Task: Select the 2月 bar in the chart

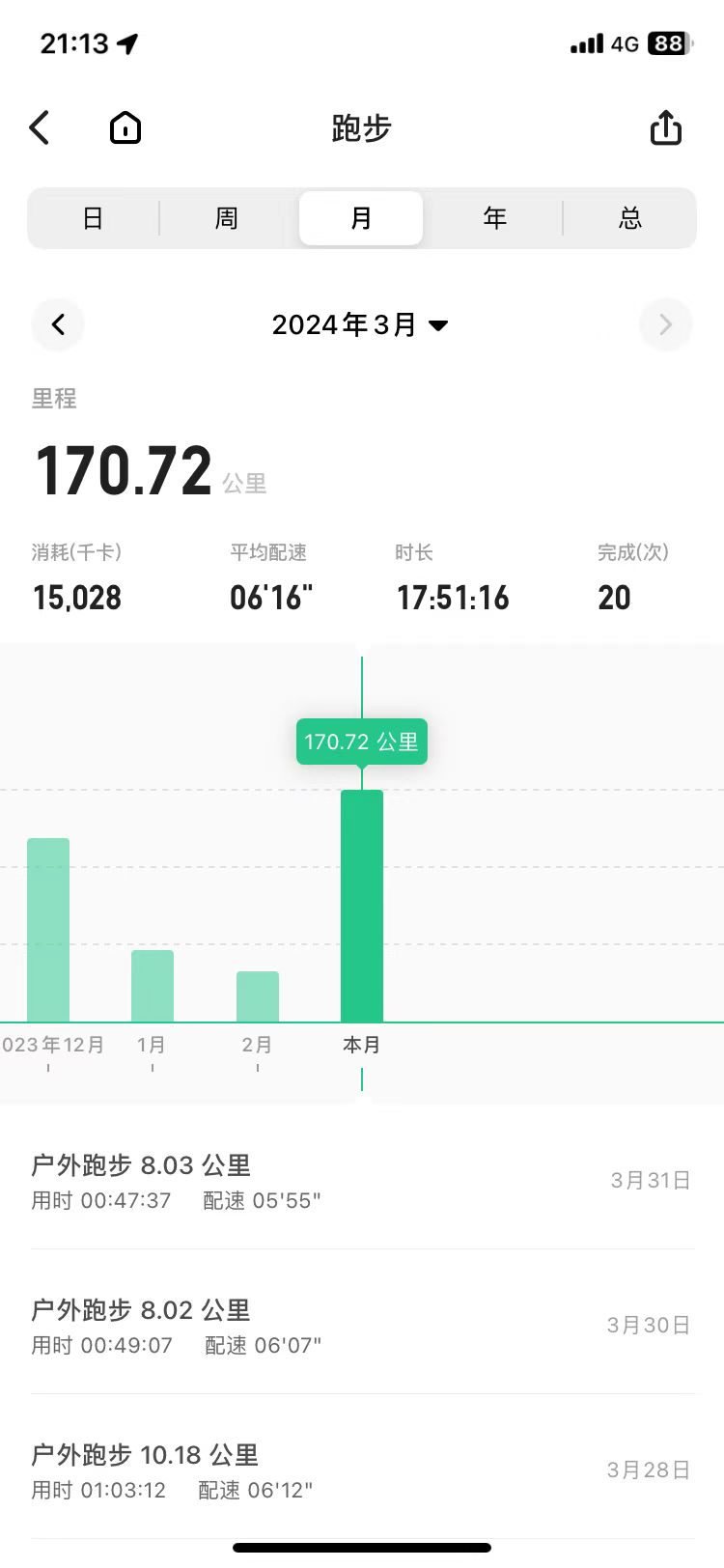Action: (x=258, y=996)
